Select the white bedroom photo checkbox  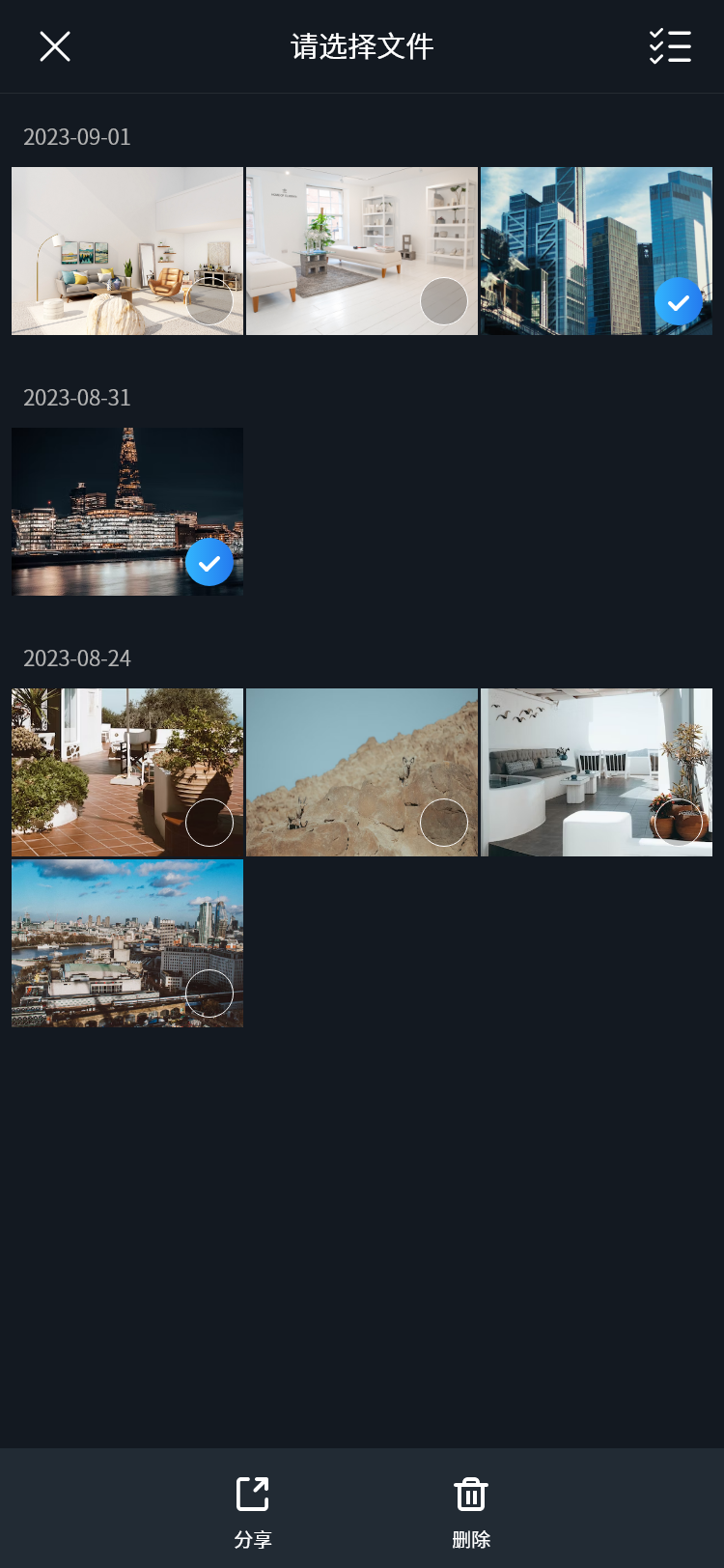tap(444, 301)
